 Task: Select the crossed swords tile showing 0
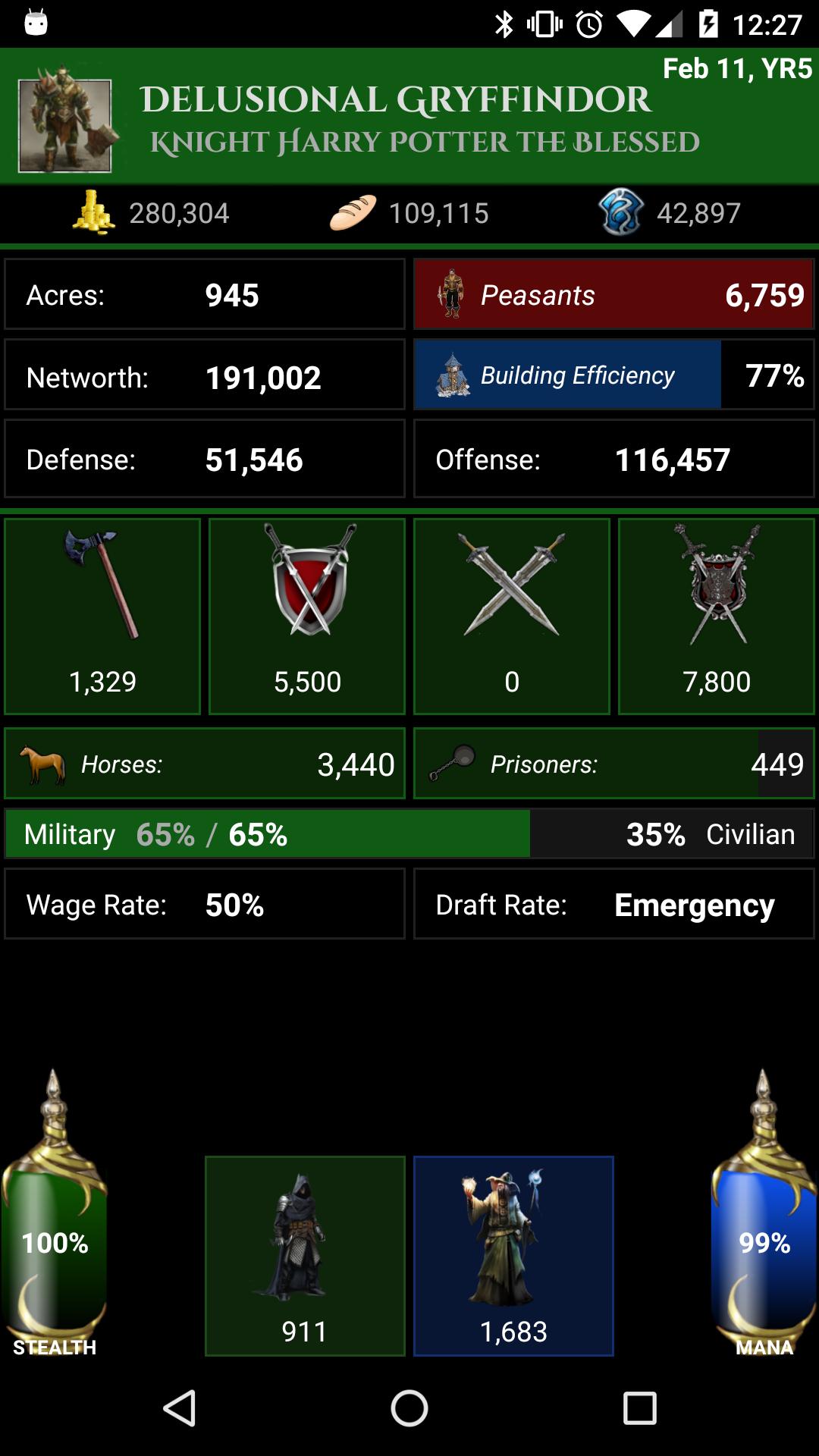point(512,616)
